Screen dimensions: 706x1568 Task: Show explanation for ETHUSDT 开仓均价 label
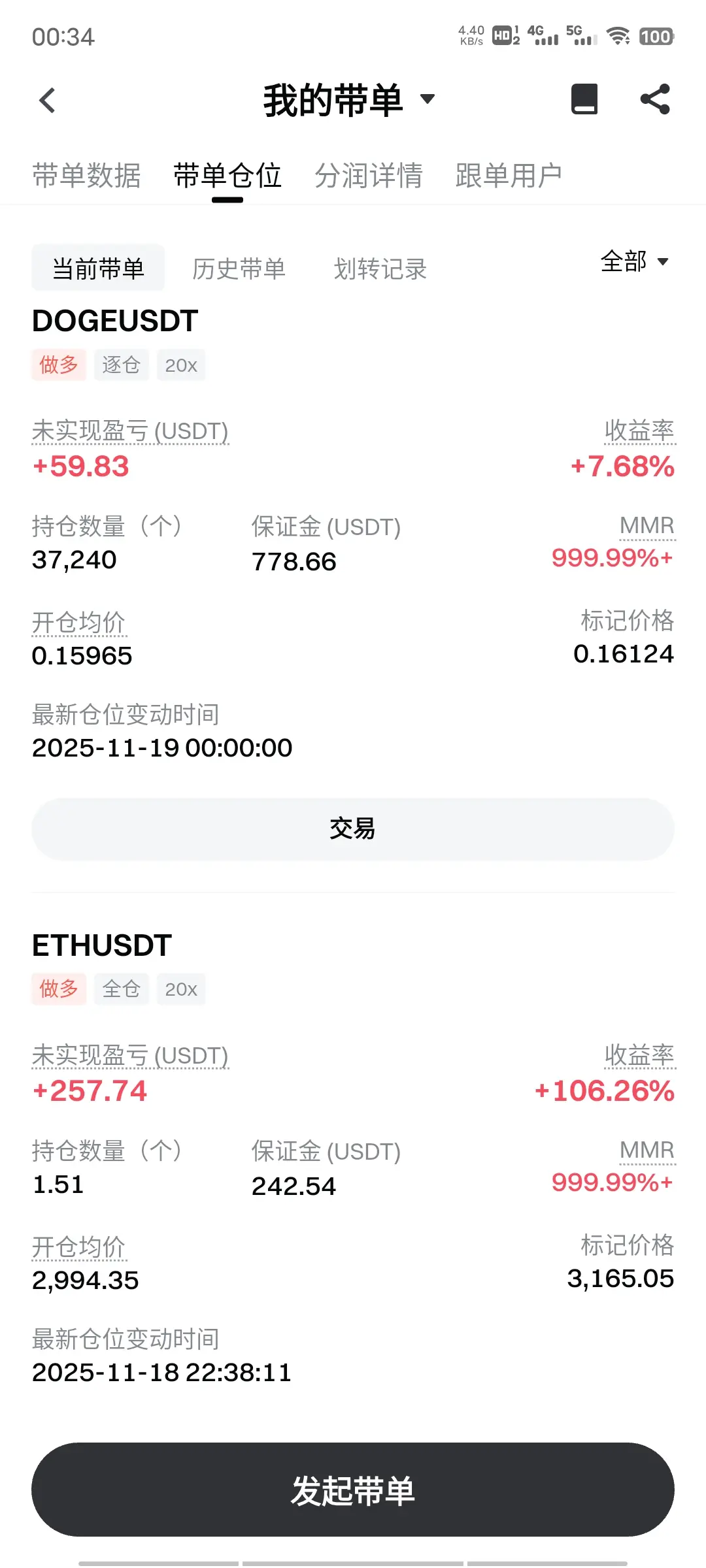coord(78,1247)
